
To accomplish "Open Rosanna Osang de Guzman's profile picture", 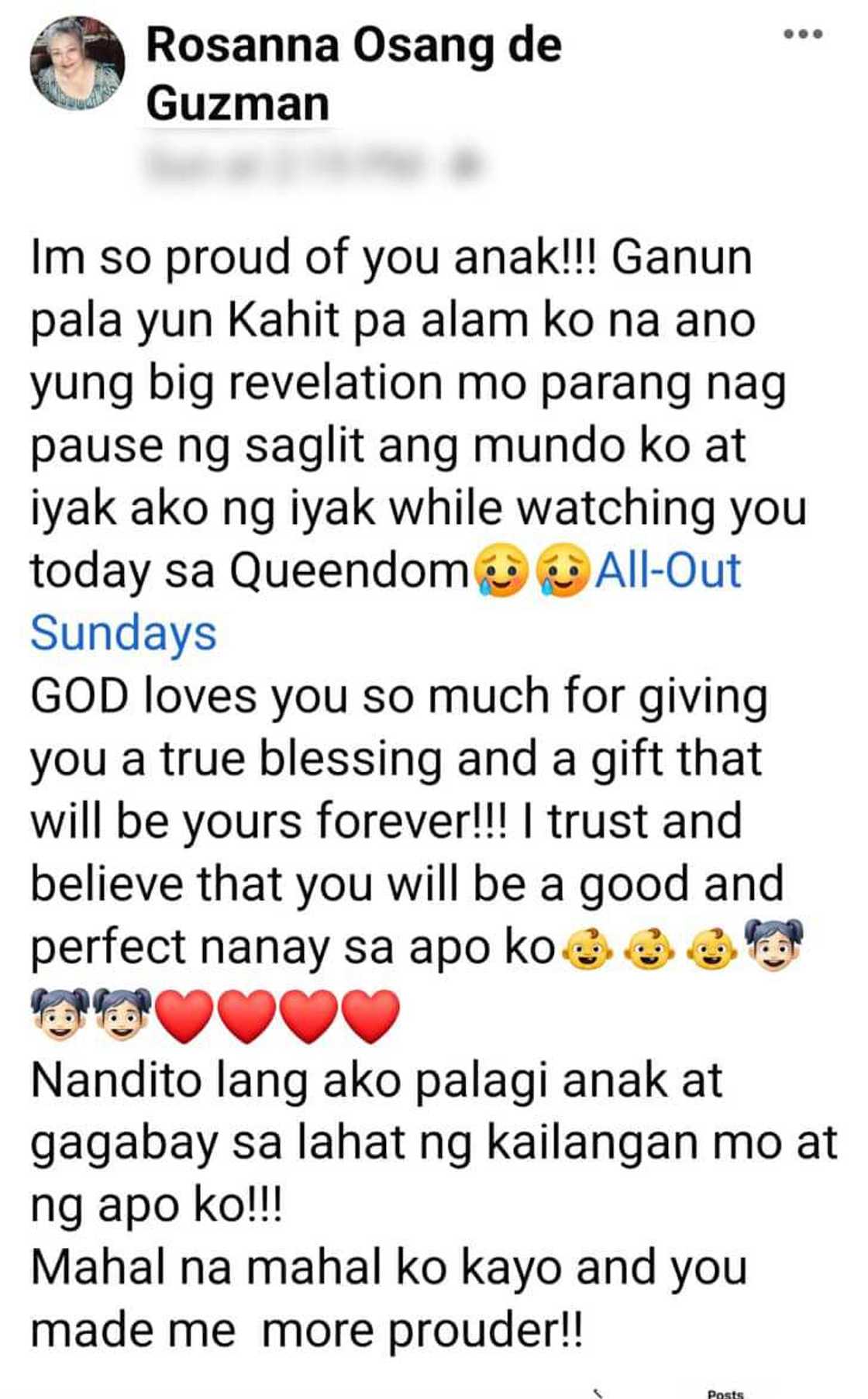I will point(77,64).
